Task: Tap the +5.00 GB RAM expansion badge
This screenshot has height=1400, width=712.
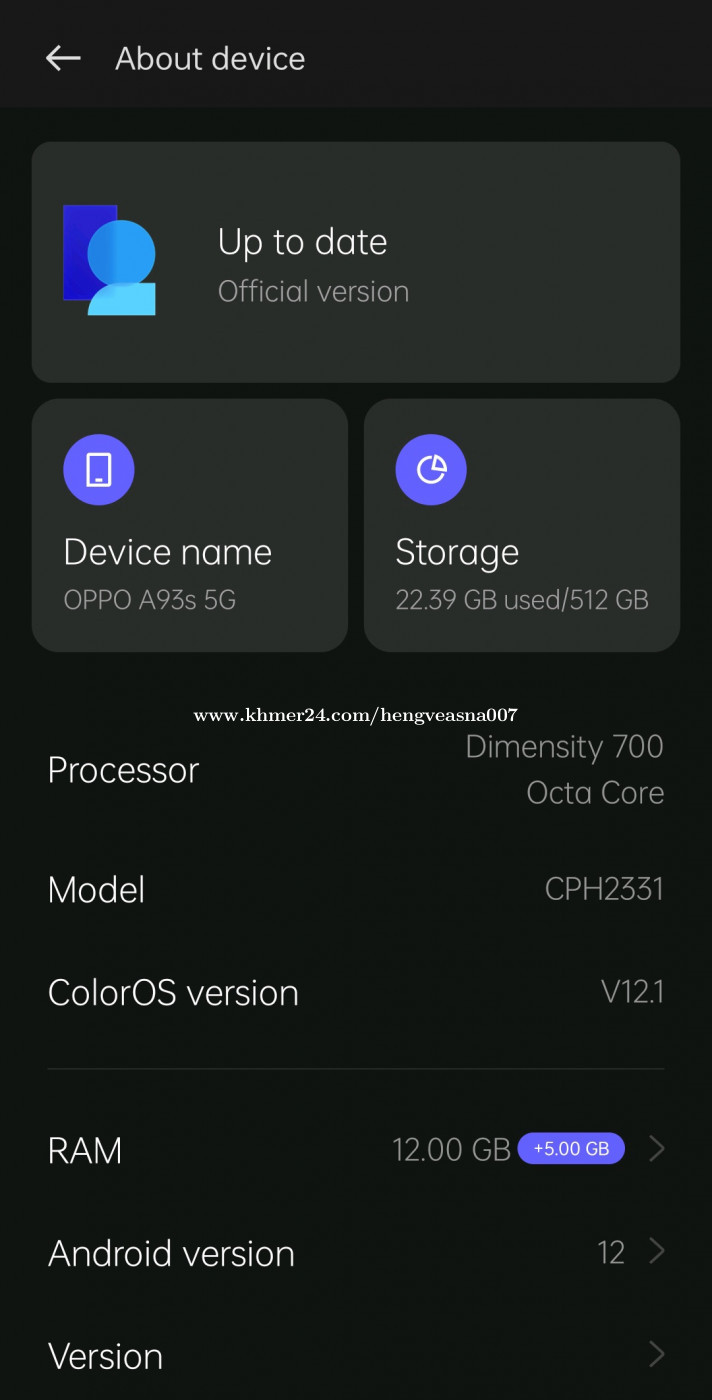Action: click(x=571, y=1149)
